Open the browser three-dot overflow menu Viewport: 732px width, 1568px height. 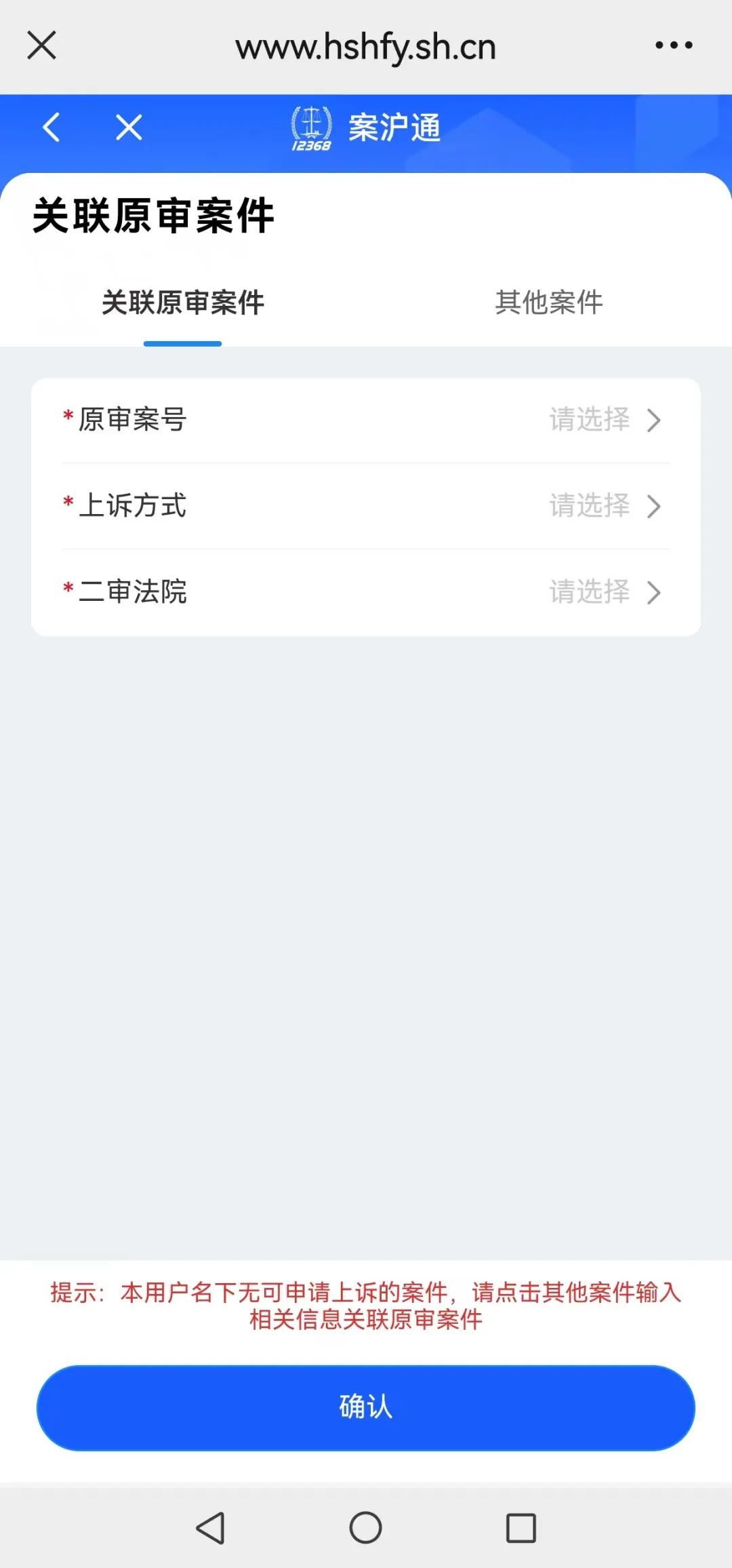pos(674,45)
